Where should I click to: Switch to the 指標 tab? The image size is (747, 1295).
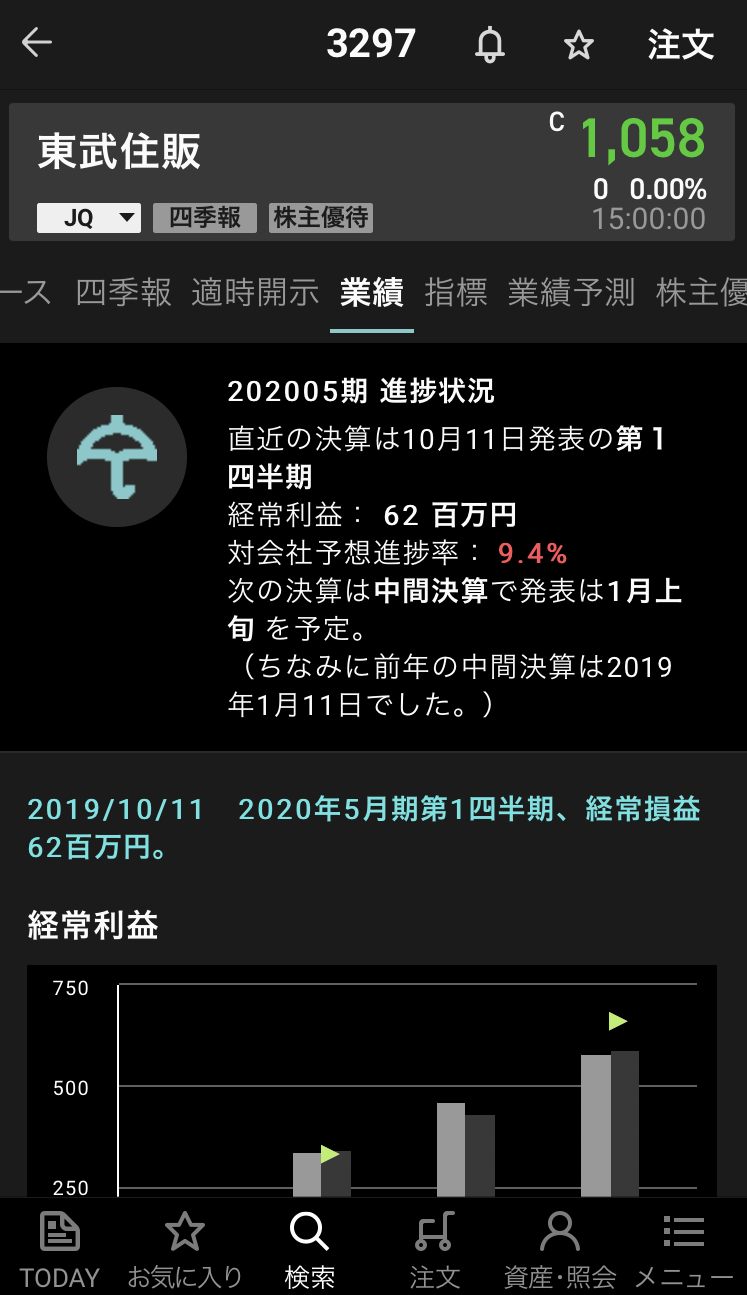click(x=456, y=292)
